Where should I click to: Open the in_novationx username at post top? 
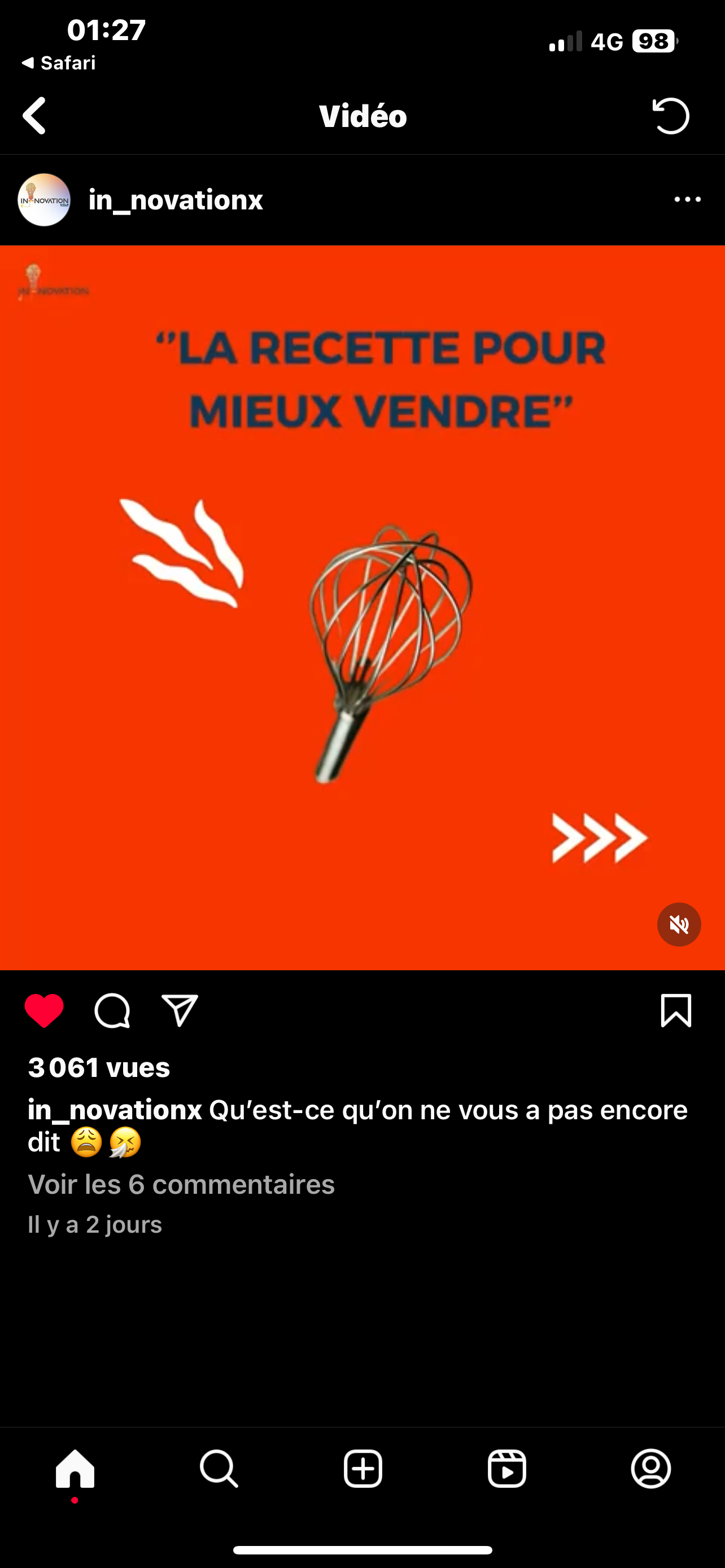pos(175,200)
